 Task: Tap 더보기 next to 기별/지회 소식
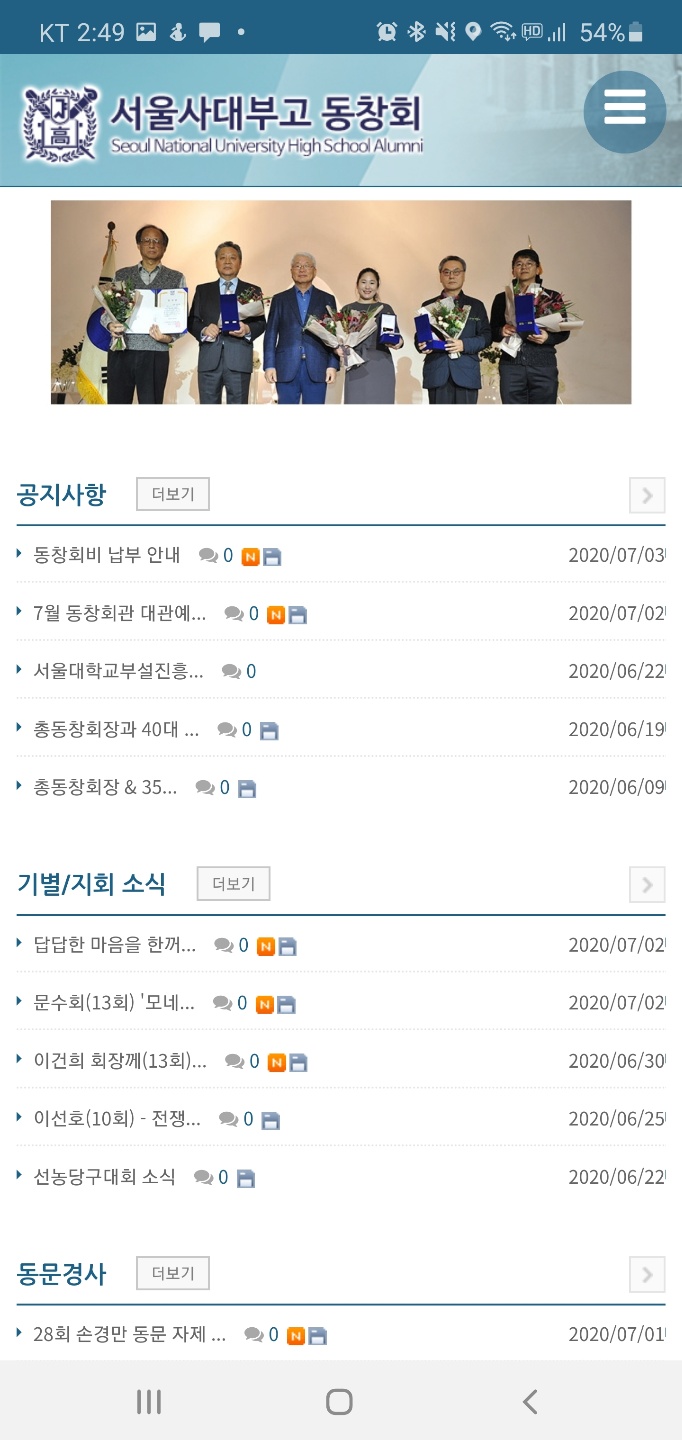(x=233, y=884)
